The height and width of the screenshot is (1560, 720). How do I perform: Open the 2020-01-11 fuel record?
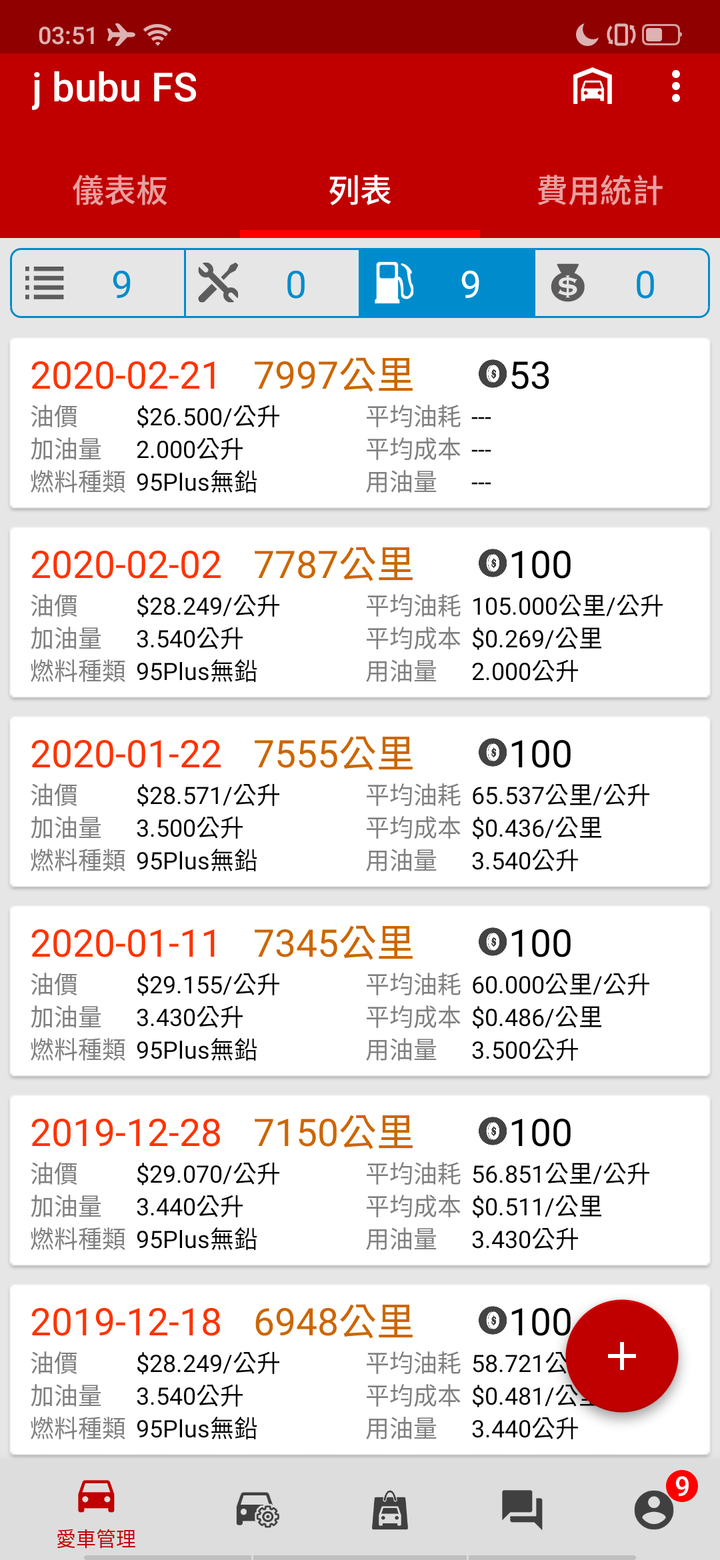pos(360,990)
